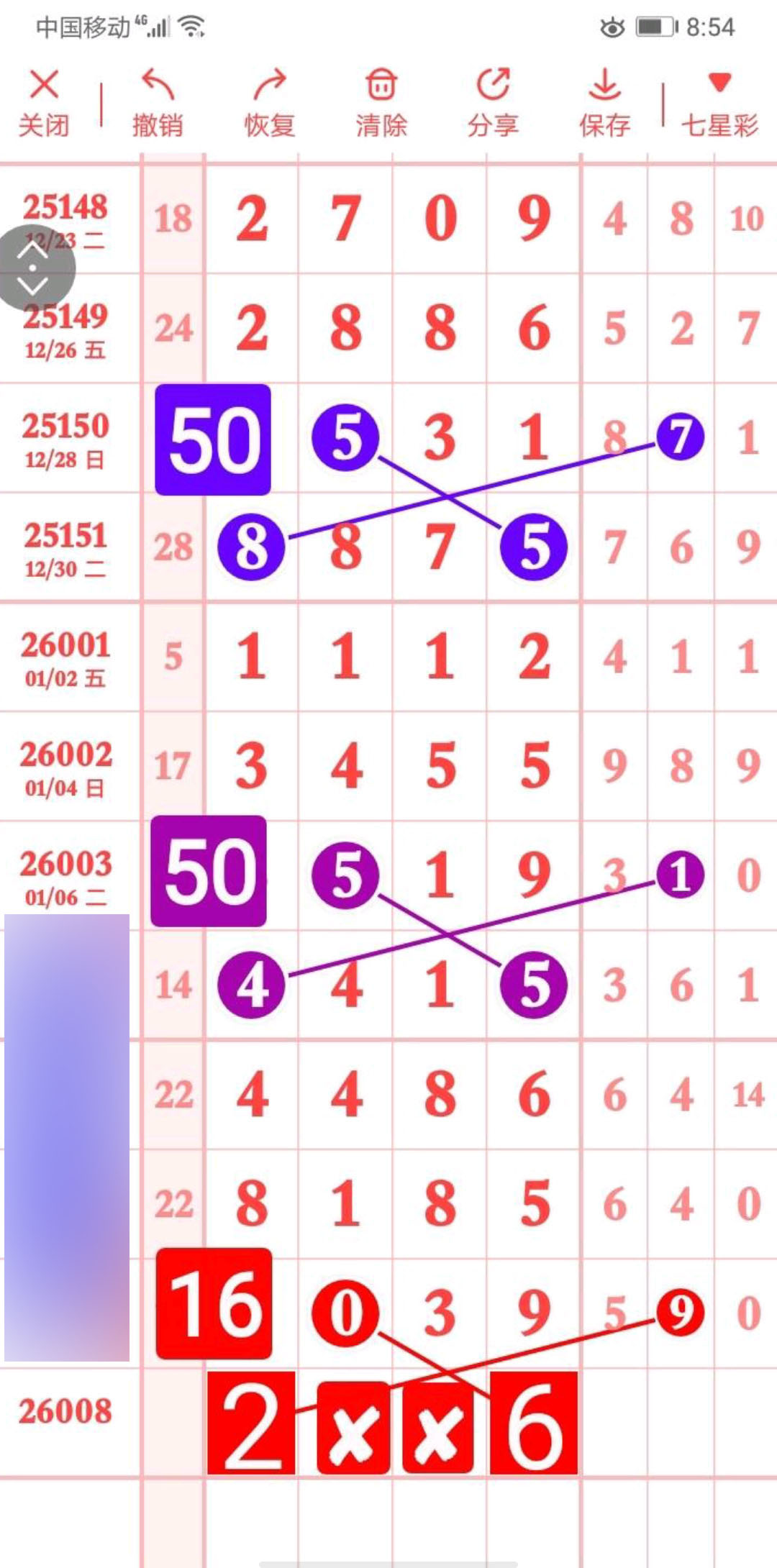
Task: Close the chart editor with 关闭
Action: click(x=44, y=103)
